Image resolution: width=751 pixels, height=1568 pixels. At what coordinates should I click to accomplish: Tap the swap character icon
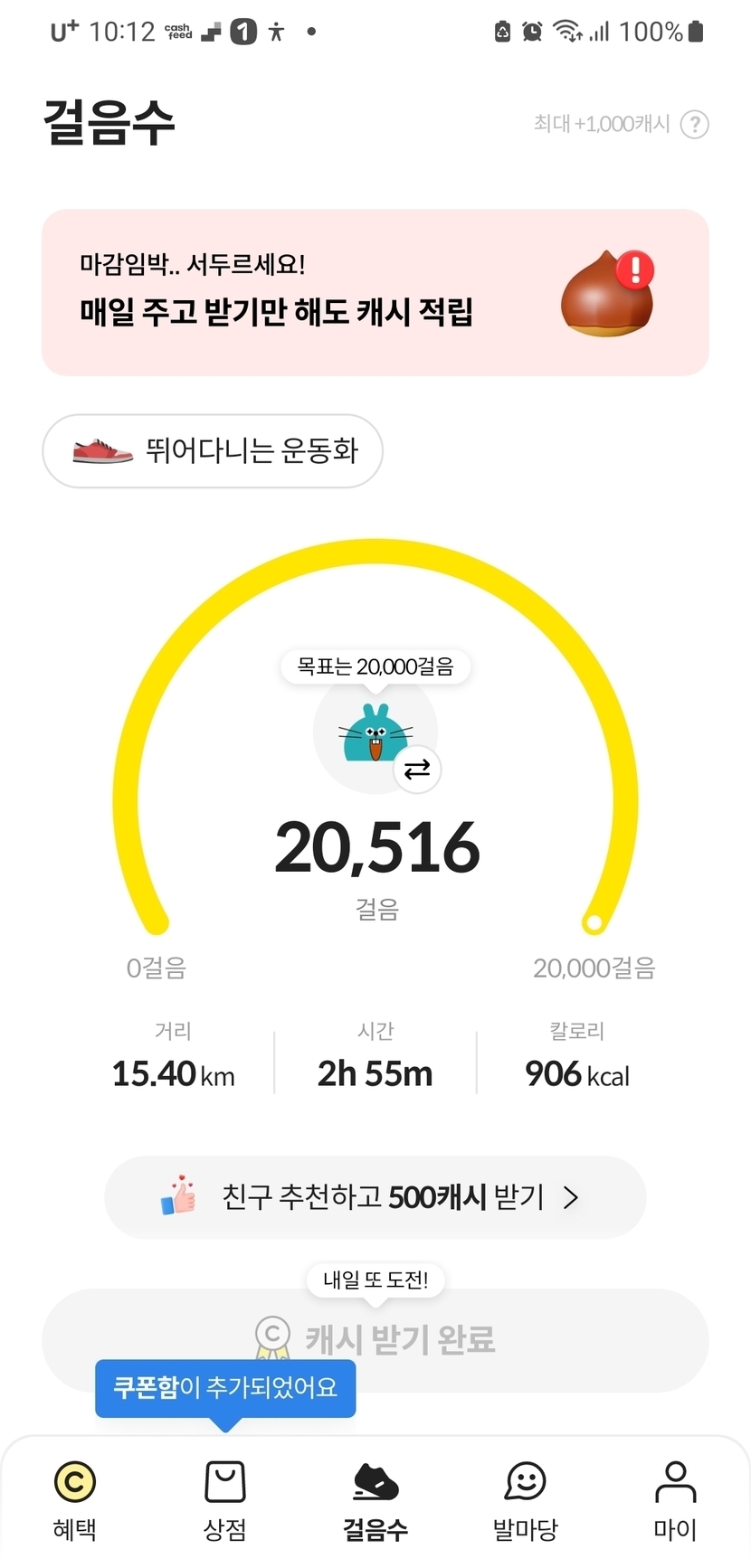(x=417, y=770)
